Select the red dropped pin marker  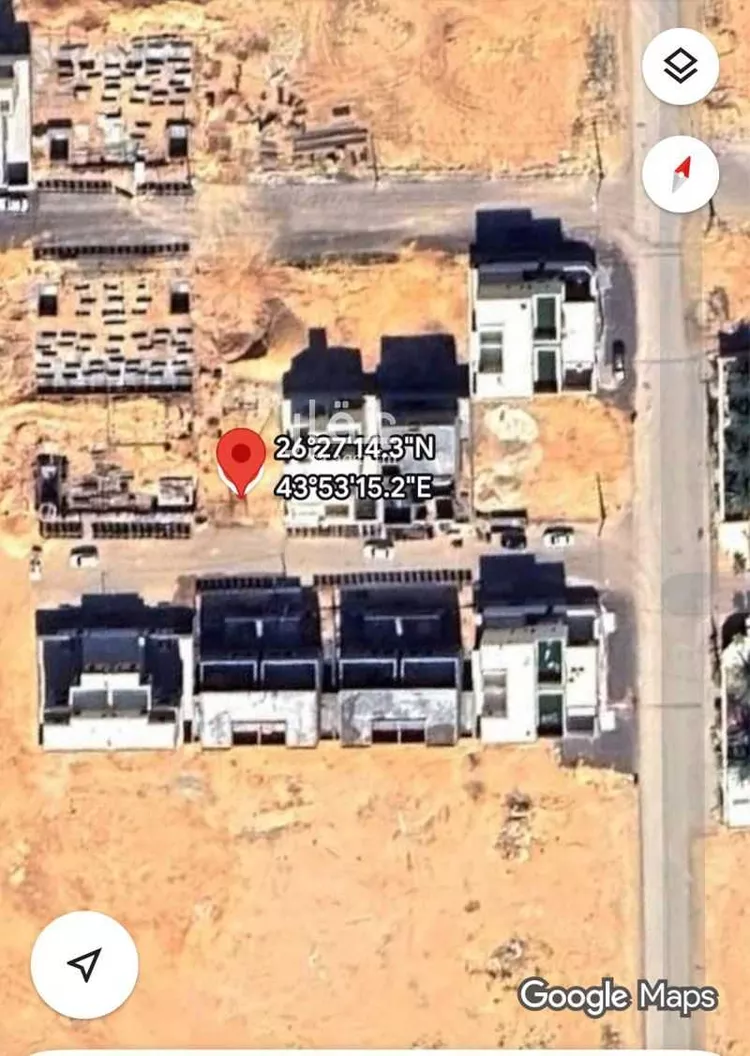(x=241, y=458)
